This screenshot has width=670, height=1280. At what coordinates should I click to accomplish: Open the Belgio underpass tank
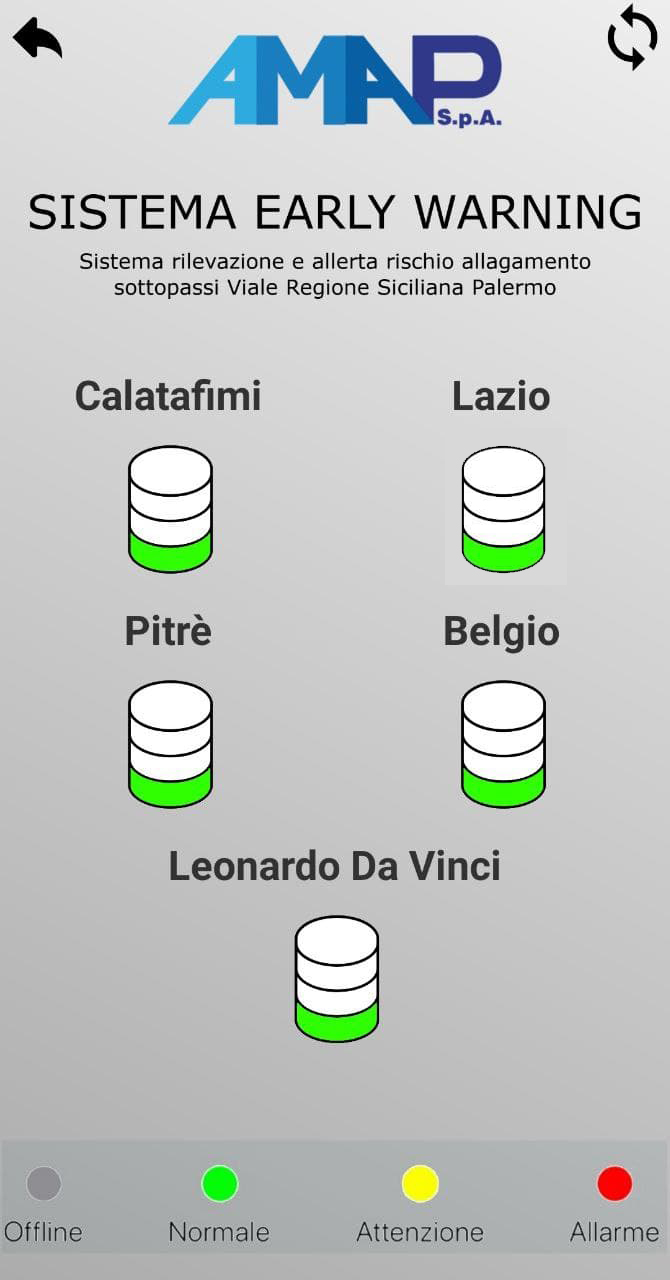tap(504, 744)
